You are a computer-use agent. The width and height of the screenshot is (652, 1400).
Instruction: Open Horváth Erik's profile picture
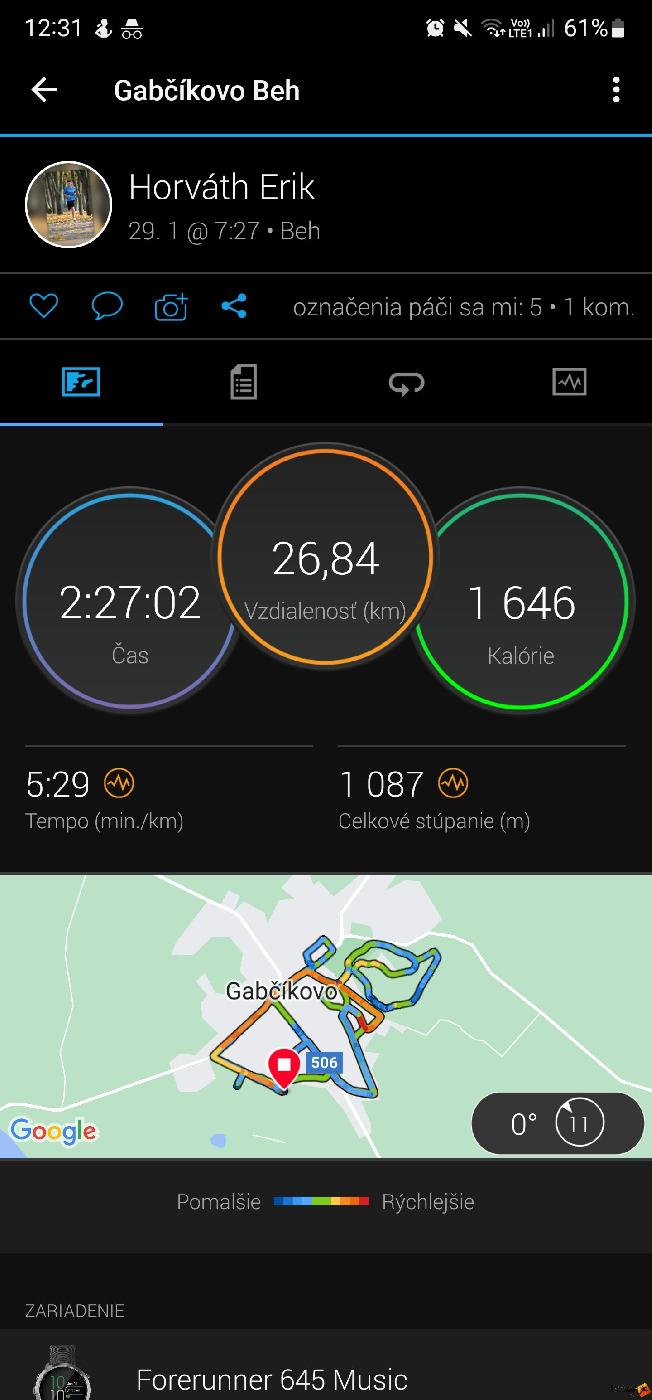(68, 204)
